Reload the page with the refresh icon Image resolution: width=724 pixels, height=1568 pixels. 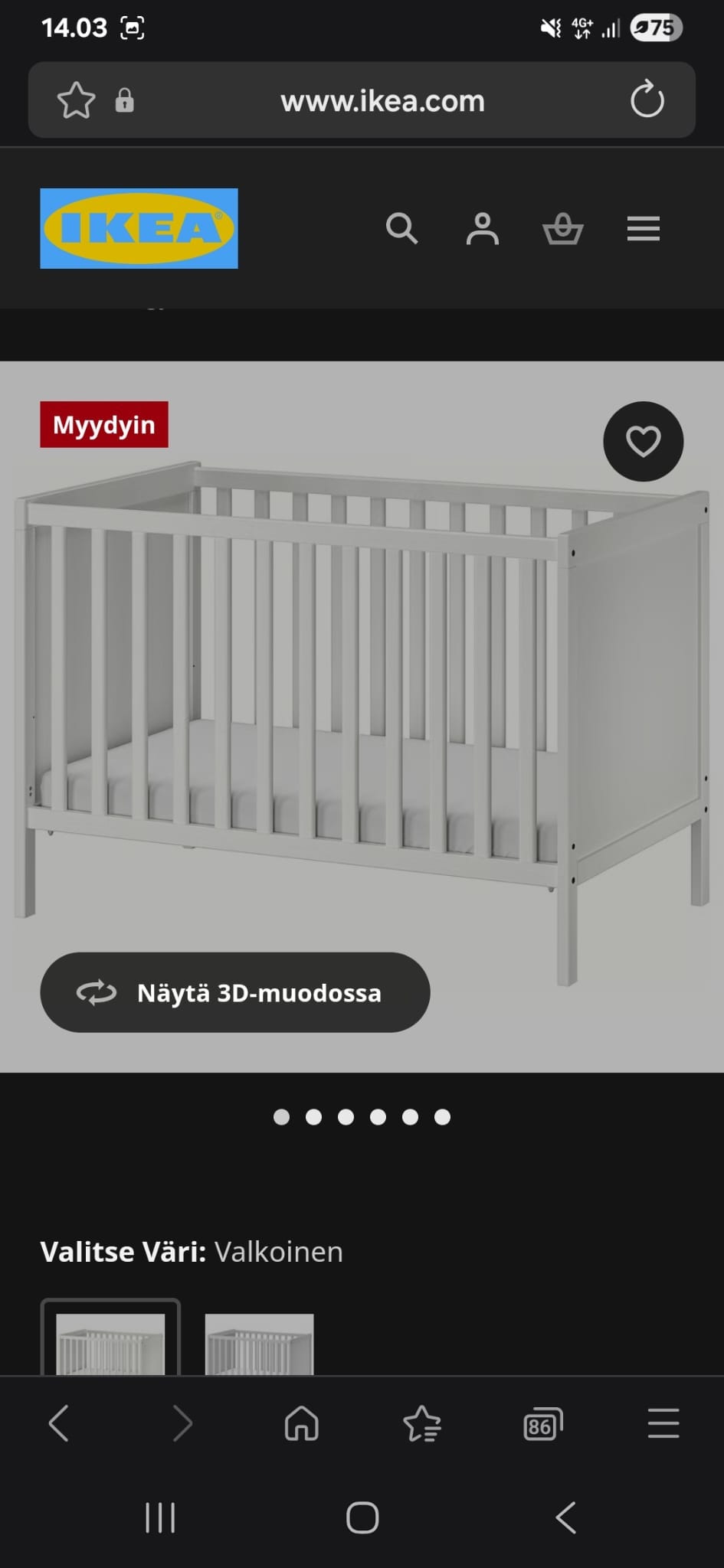coord(648,99)
